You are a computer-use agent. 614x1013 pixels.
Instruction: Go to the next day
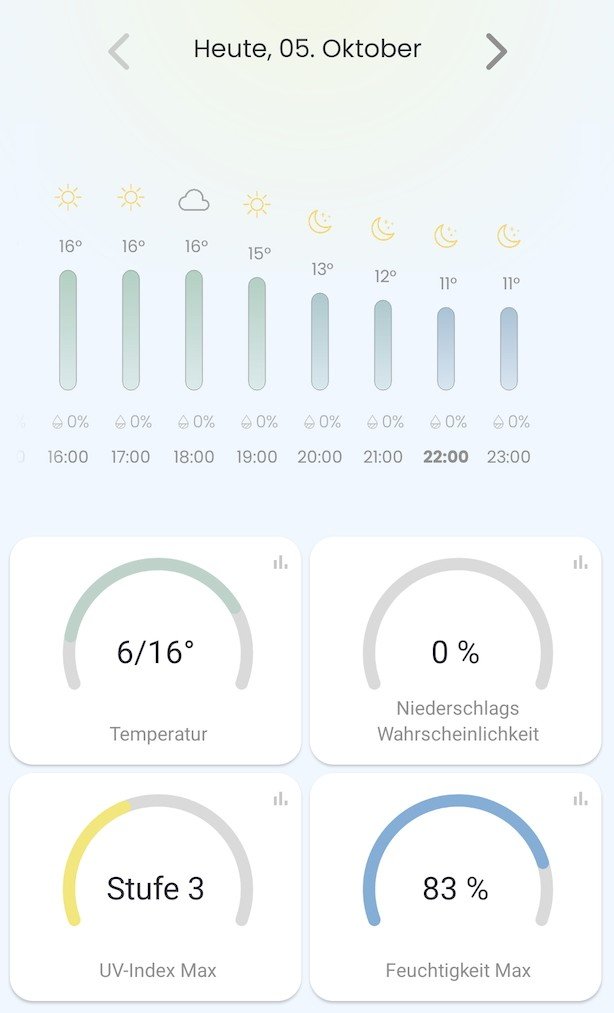[495, 51]
